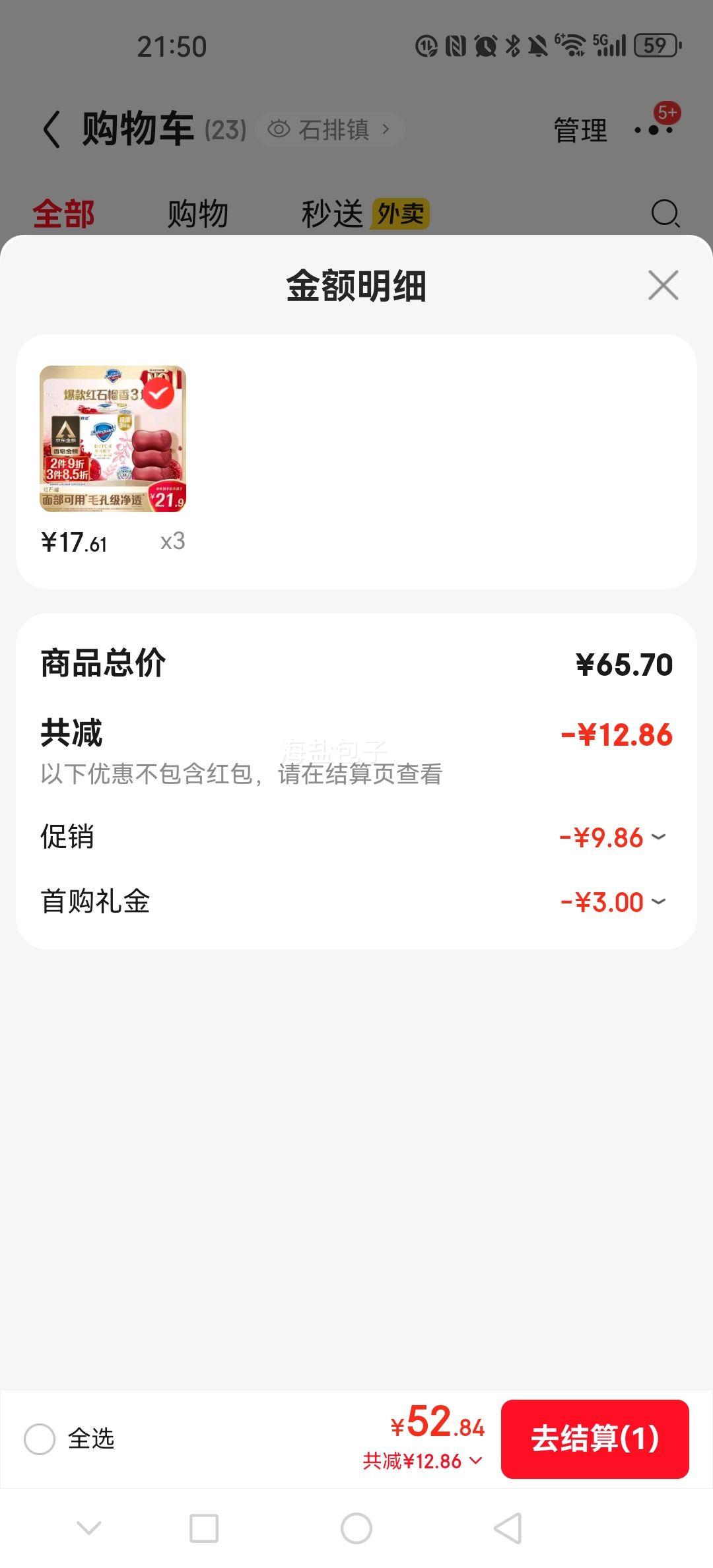The height and width of the screenshot is (1568, 713).
Task: Select the 全部 tab
Action: (64, 214)
